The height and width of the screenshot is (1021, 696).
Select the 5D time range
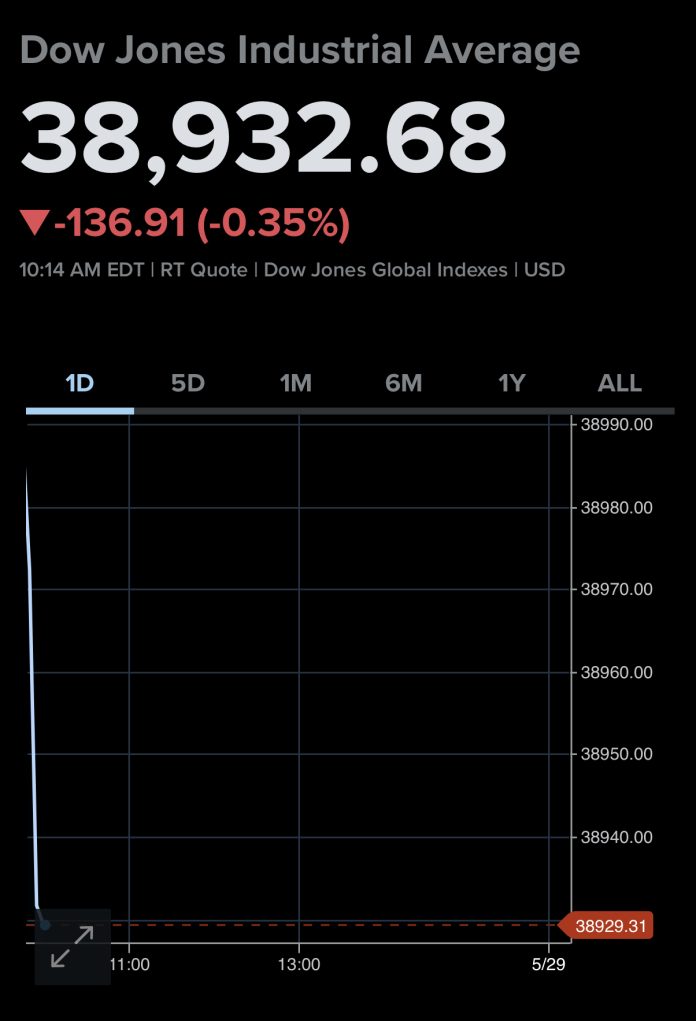pos(187,383)
